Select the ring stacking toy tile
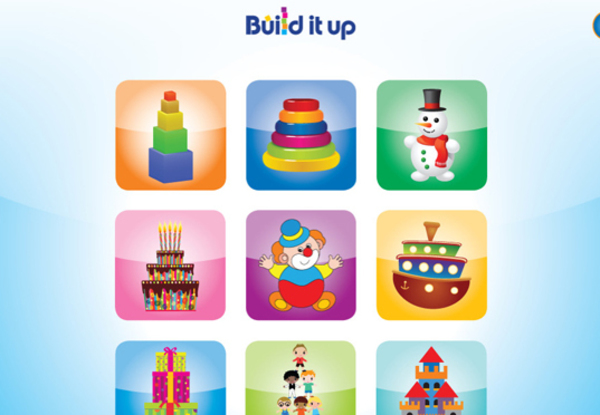600x415 pixels. pyautogui.click(x=301, y=135)
